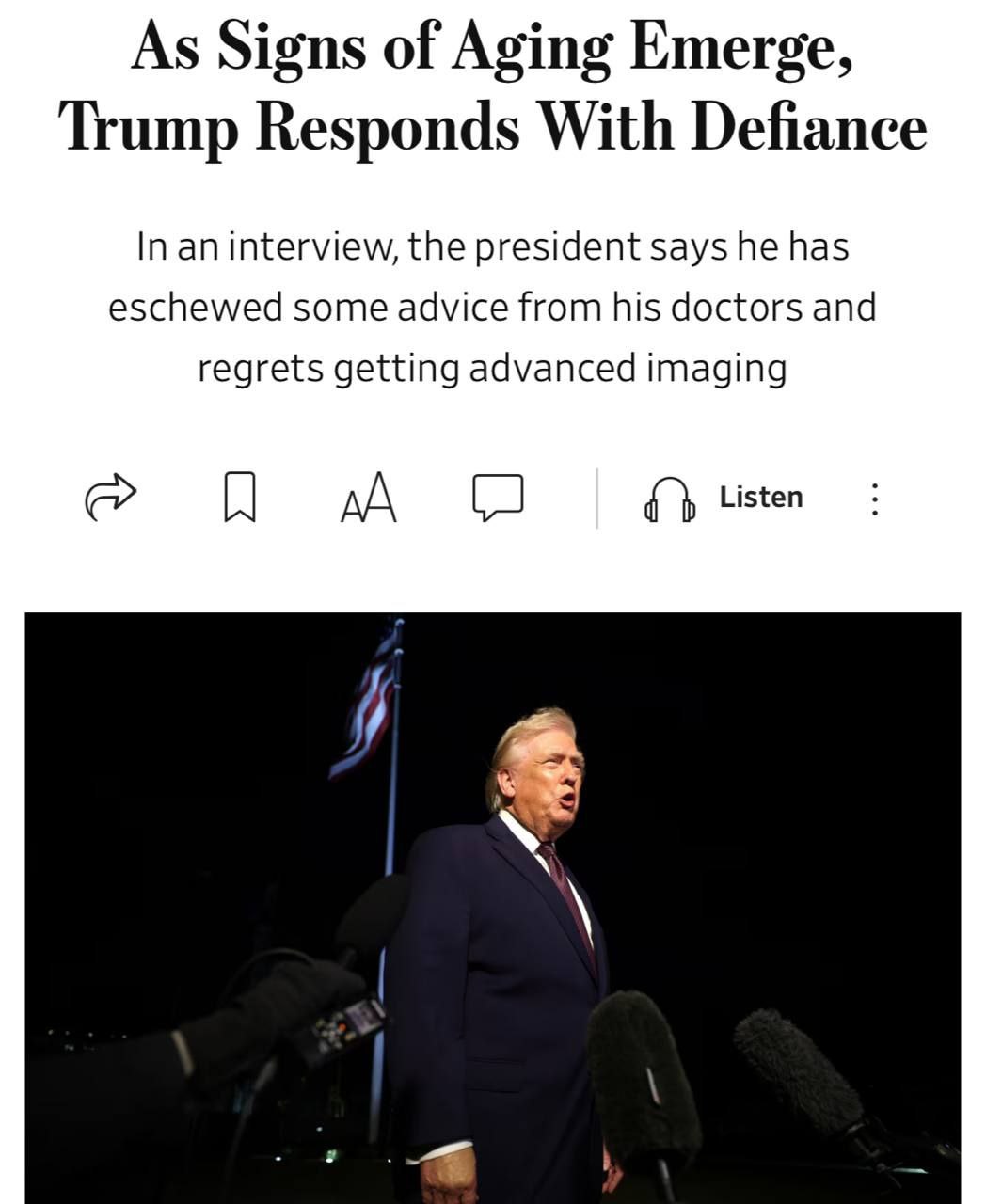Click the headphones audio icon
Viewport: 986px width, 1204px height.
[x=670, y=499]
